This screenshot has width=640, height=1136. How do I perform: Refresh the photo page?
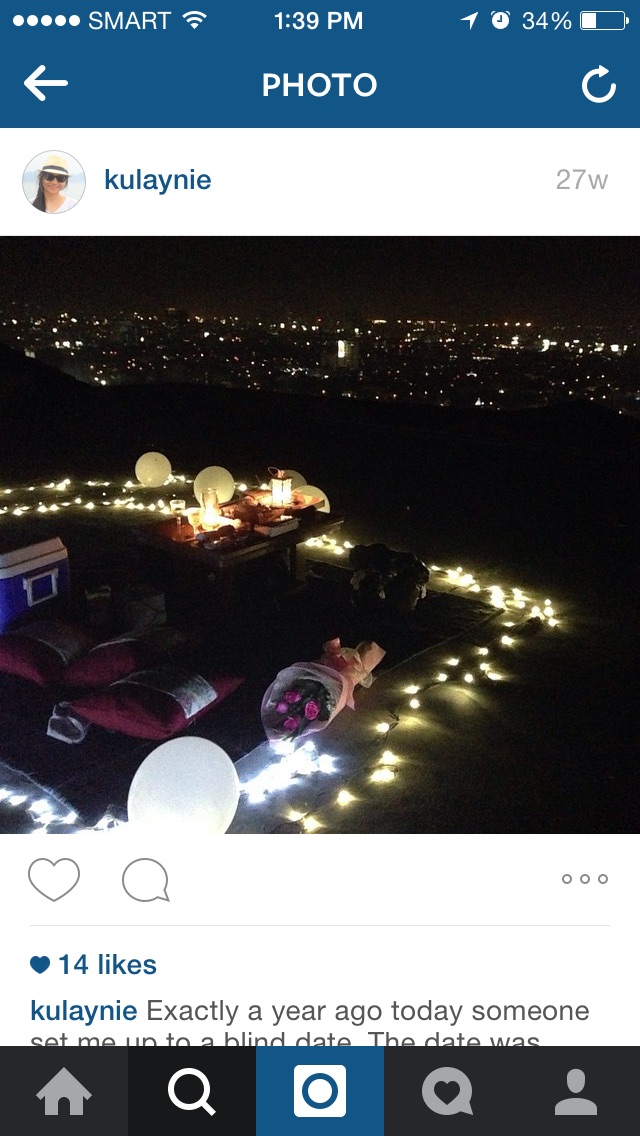point(598,86)
